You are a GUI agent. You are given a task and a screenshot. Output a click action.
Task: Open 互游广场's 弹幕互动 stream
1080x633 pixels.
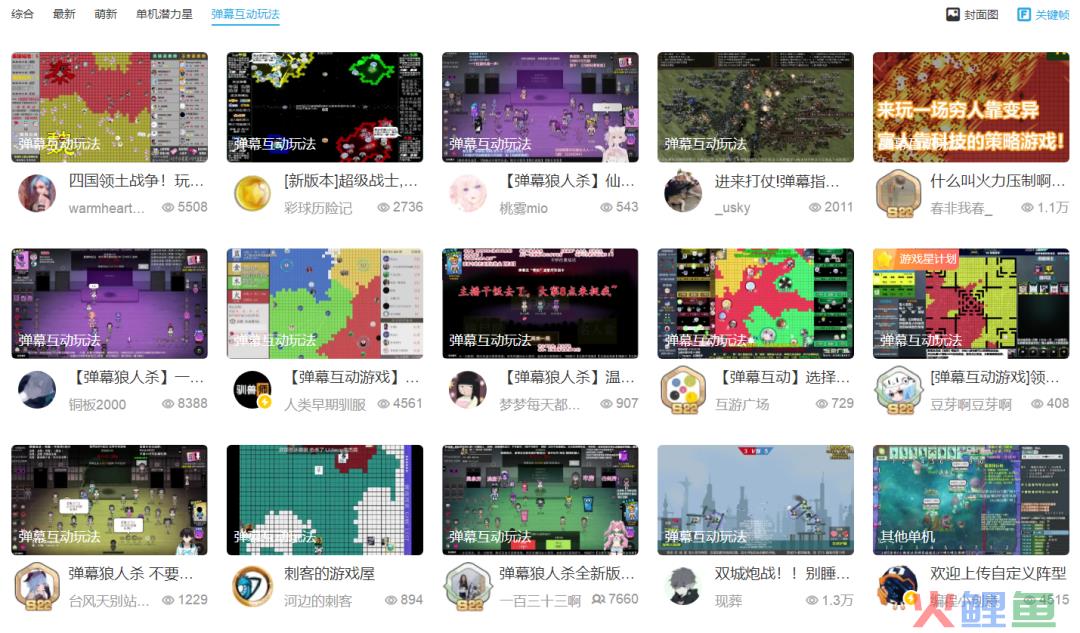755,303
